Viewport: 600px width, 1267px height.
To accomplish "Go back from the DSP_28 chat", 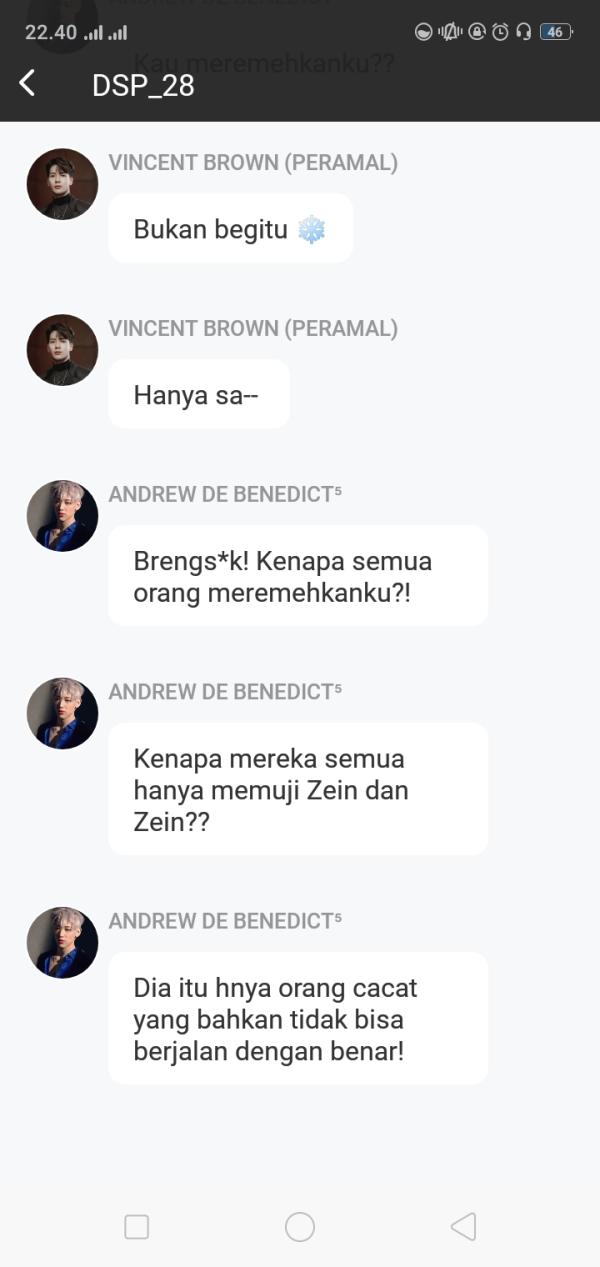I will tap(28, 84).
